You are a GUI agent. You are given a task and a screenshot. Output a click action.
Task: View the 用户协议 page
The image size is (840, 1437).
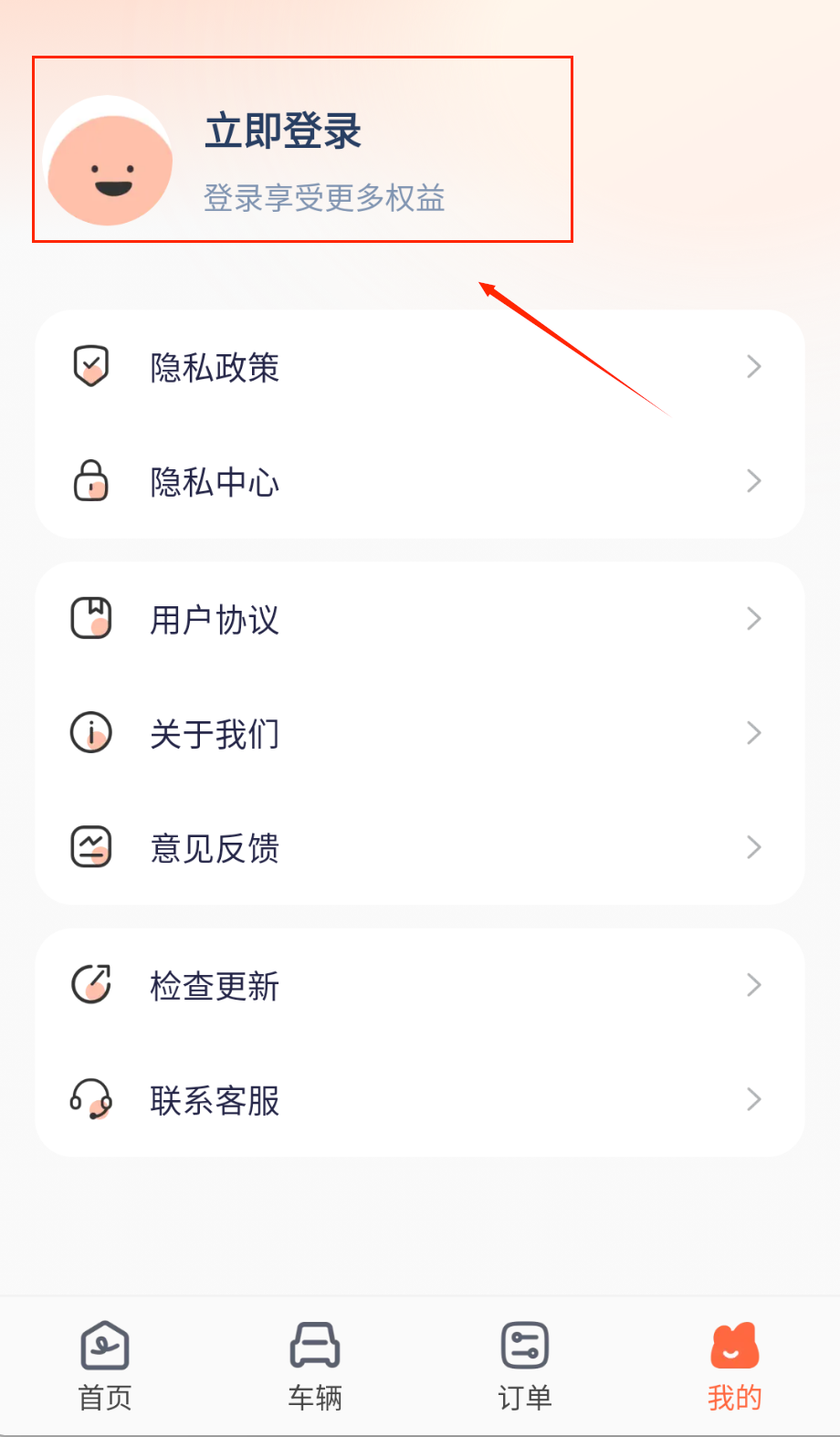pos(418,619)
